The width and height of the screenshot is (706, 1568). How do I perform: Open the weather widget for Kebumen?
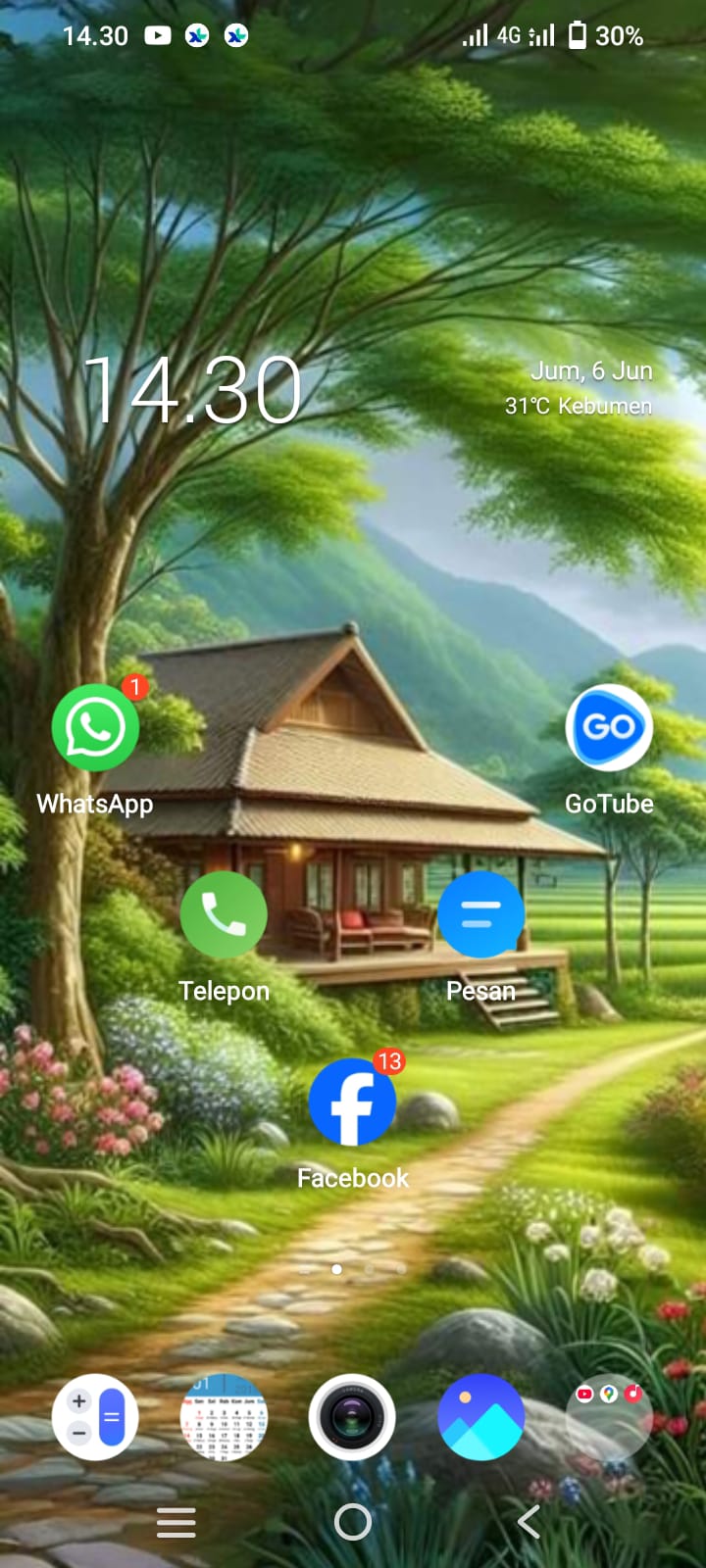click(x=579, y=406)
